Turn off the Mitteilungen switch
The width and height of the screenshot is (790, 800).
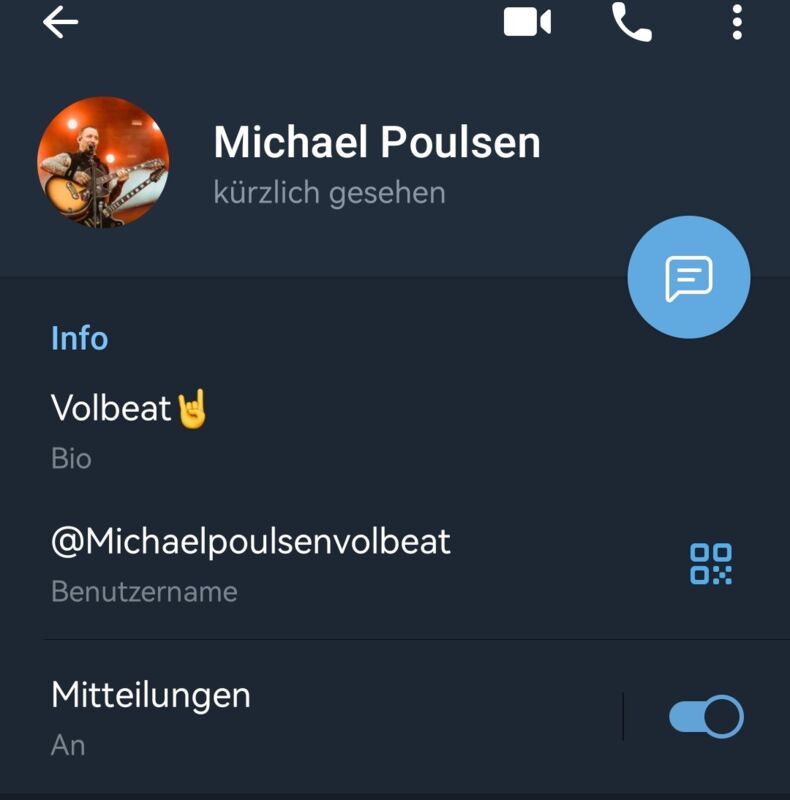point(706,716)
